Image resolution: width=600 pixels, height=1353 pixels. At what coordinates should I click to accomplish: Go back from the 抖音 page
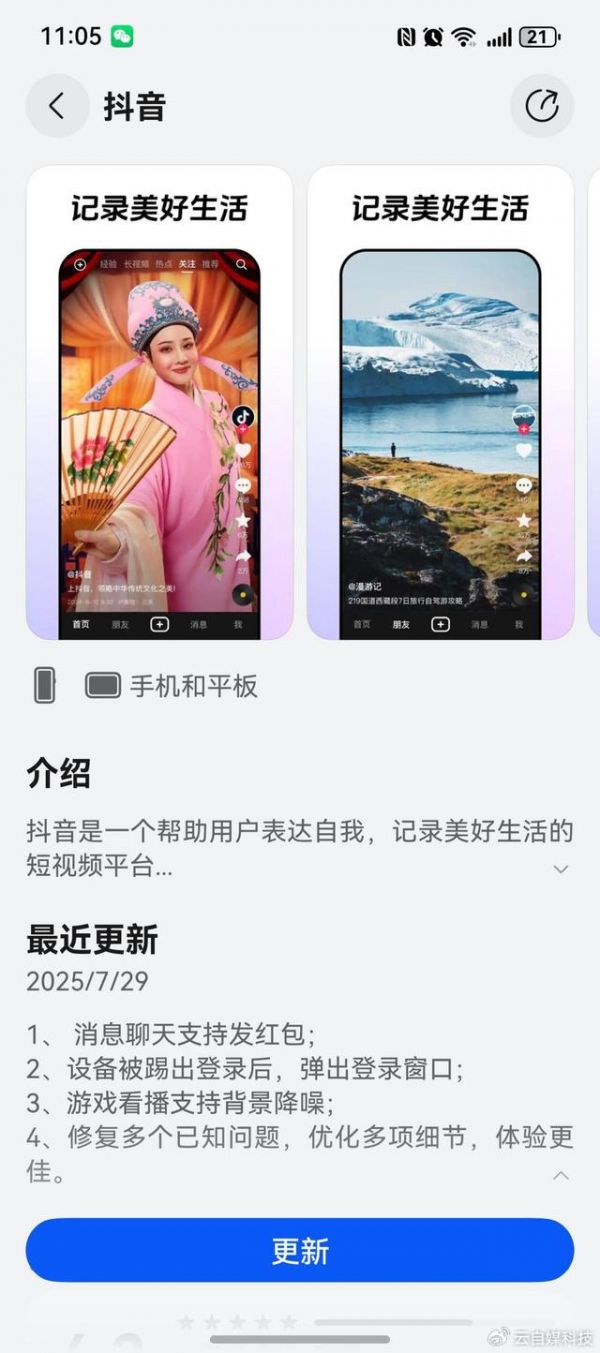pyautogui.click(x=57, y=106)
